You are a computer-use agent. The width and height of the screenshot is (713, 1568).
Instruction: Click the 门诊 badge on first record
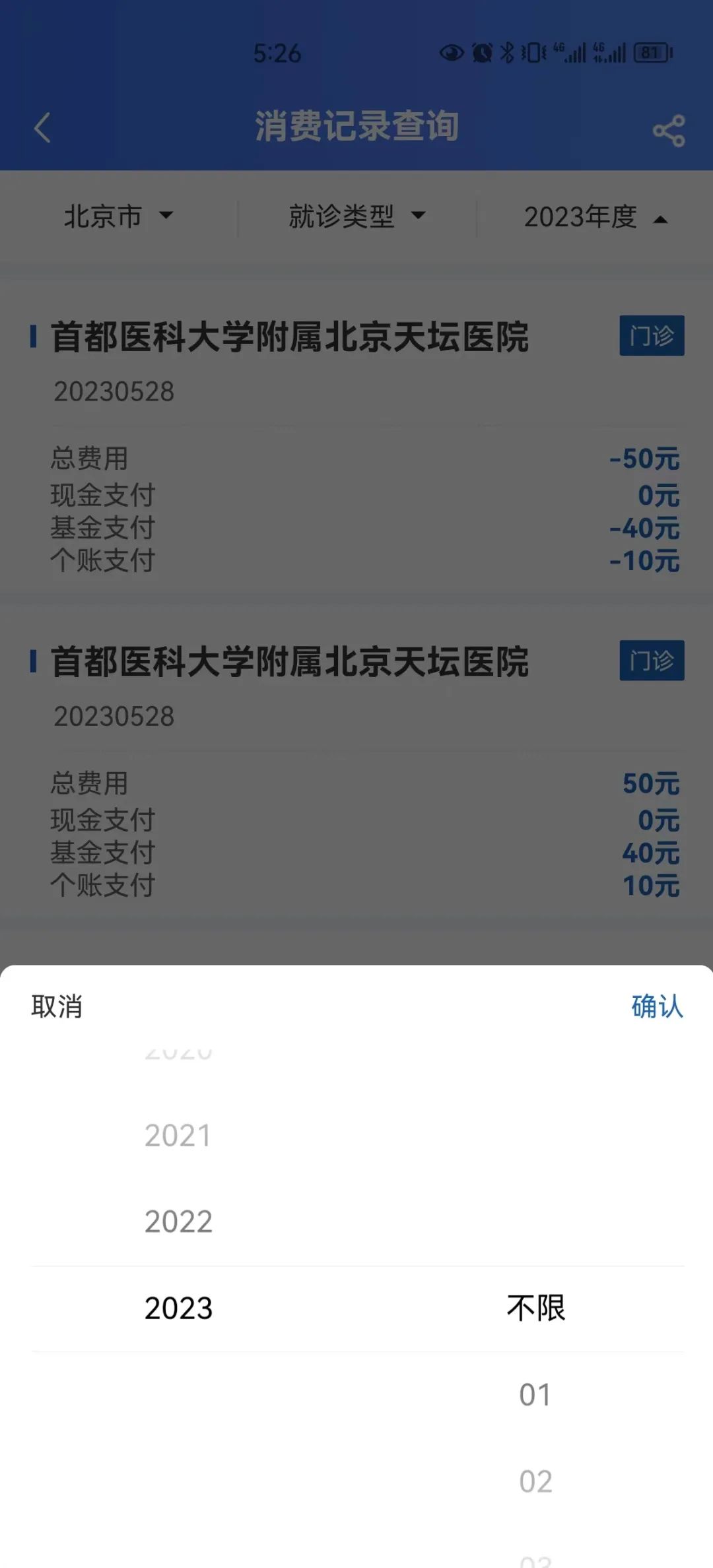point(652,336)
